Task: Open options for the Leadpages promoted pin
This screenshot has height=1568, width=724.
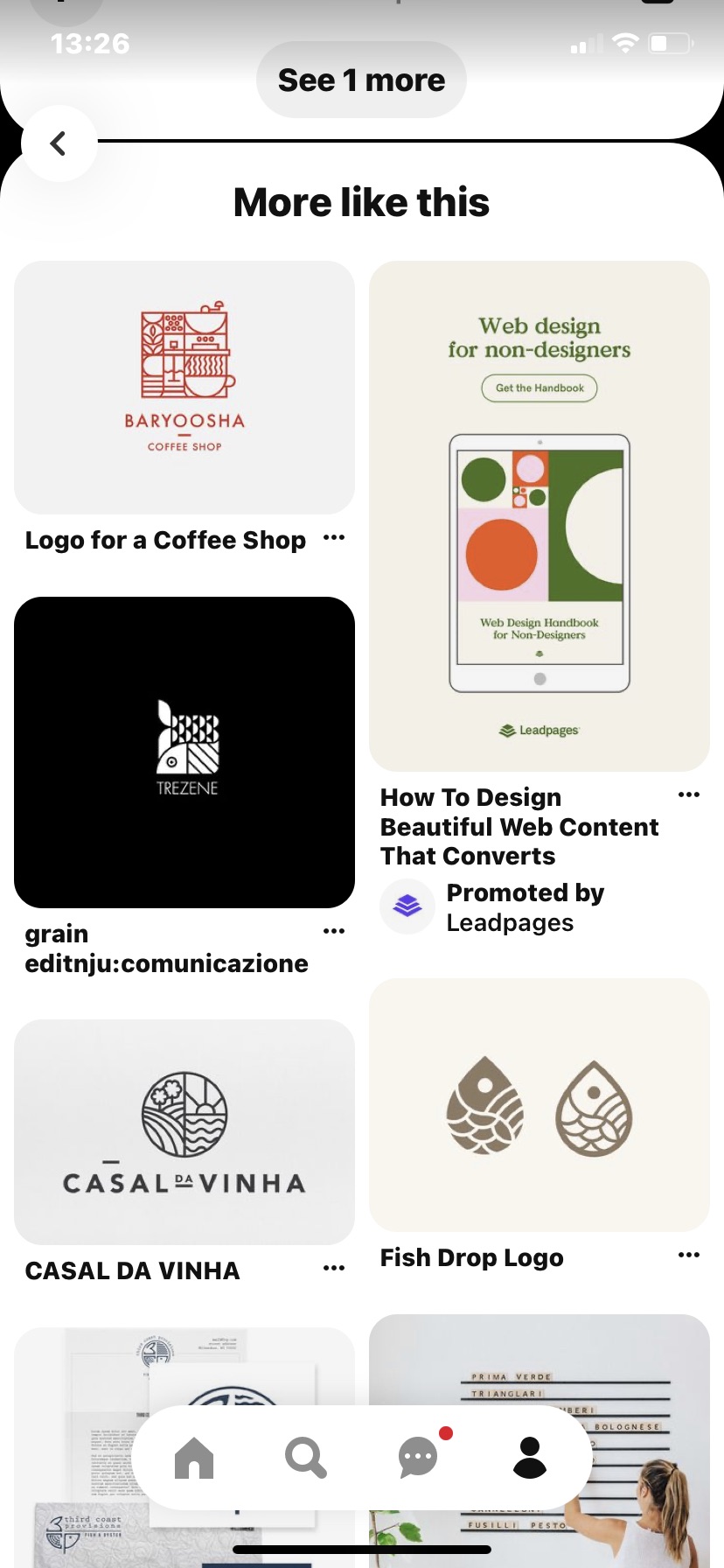Action: [689, 795]
